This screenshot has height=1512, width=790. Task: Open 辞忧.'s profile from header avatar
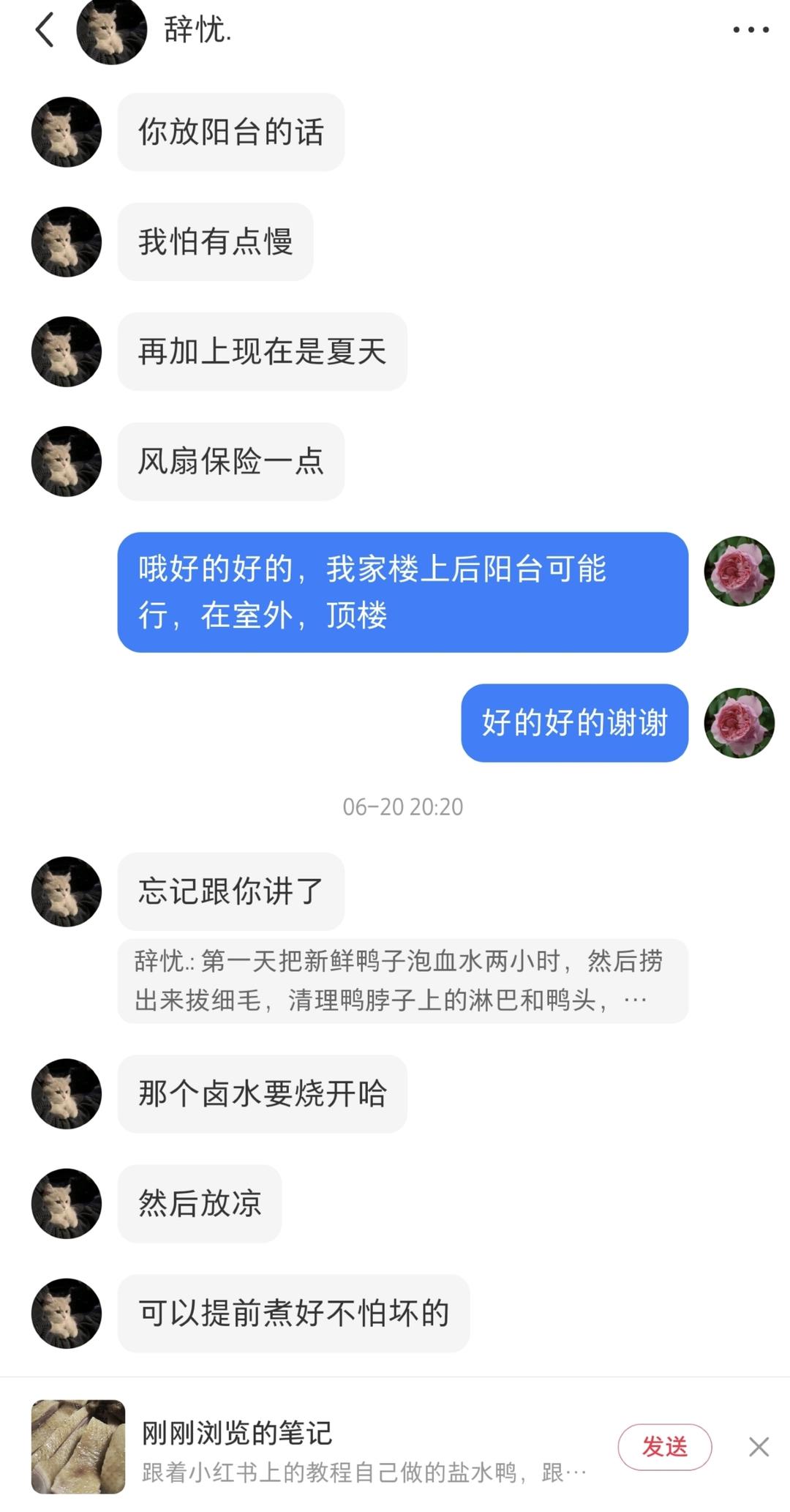111,31
